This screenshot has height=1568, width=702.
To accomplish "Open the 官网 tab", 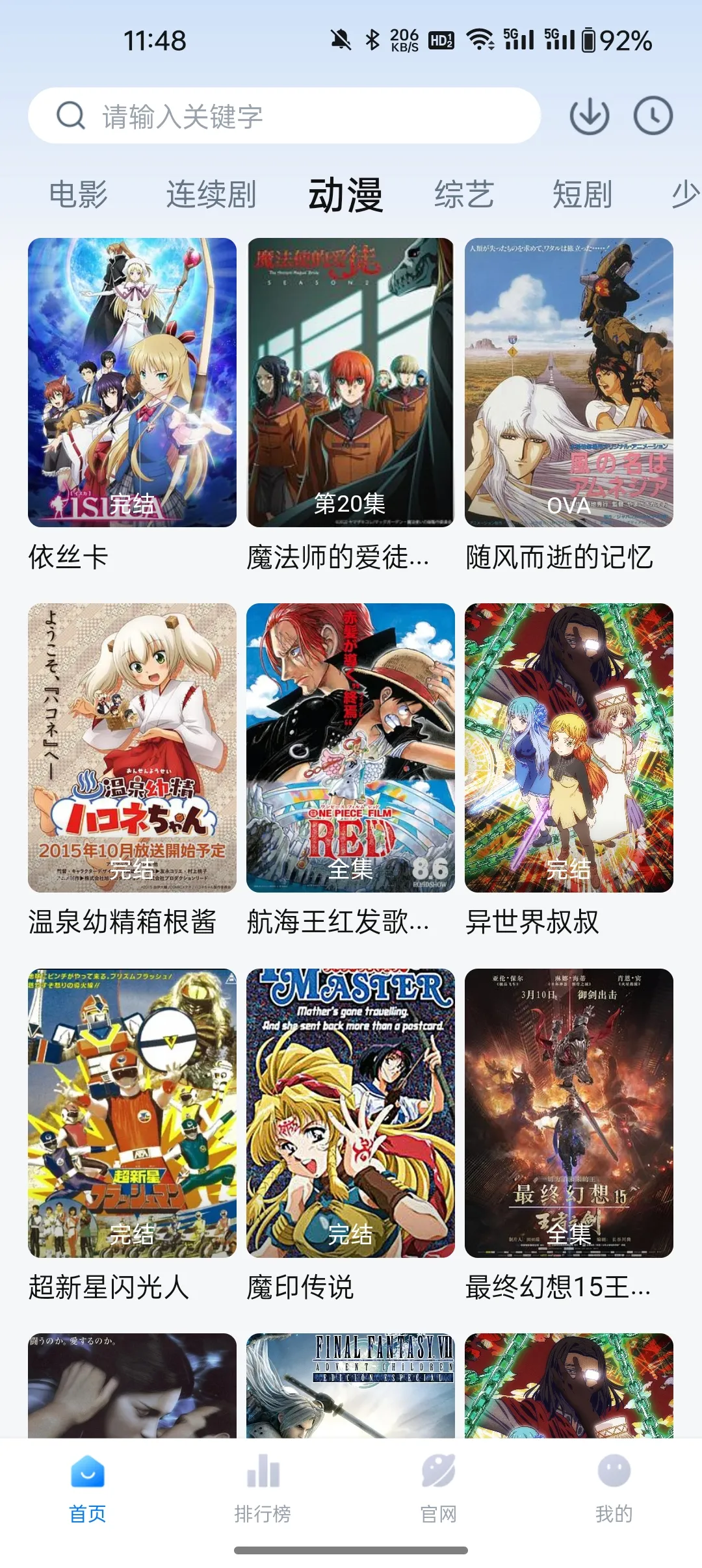I will [x=438, y=1485].
